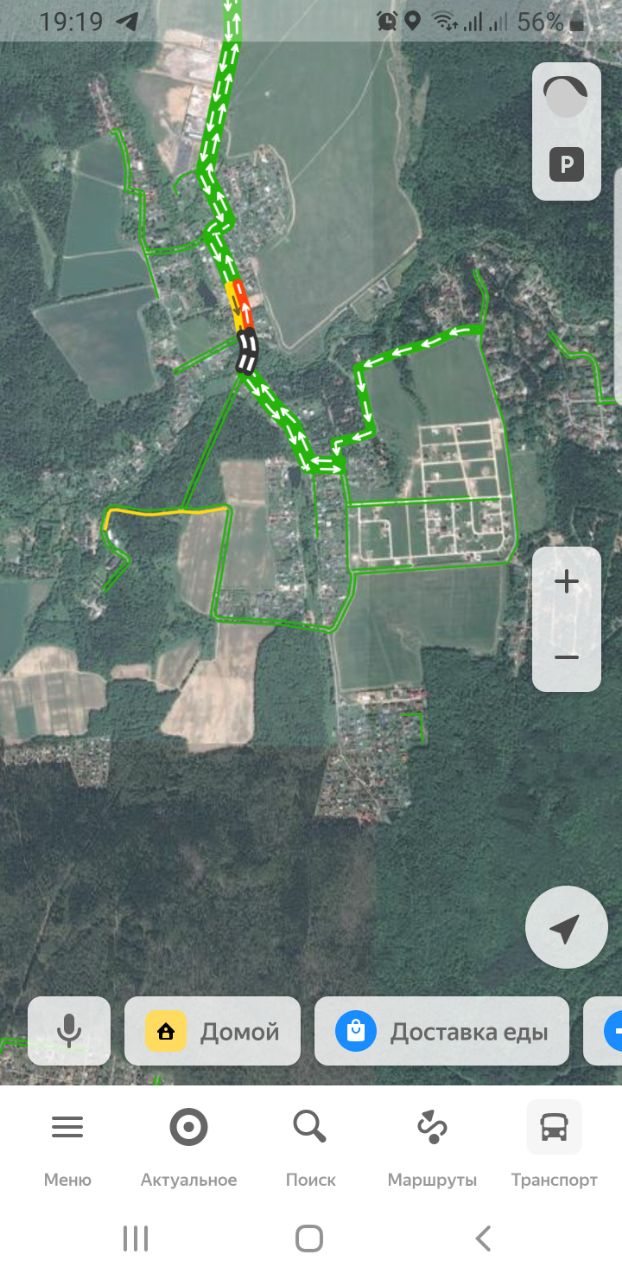The height and width of the screenshot is (1280, 622).
Task: Center the map on my location
Action: pyautogui.click(x=566, y=927)
